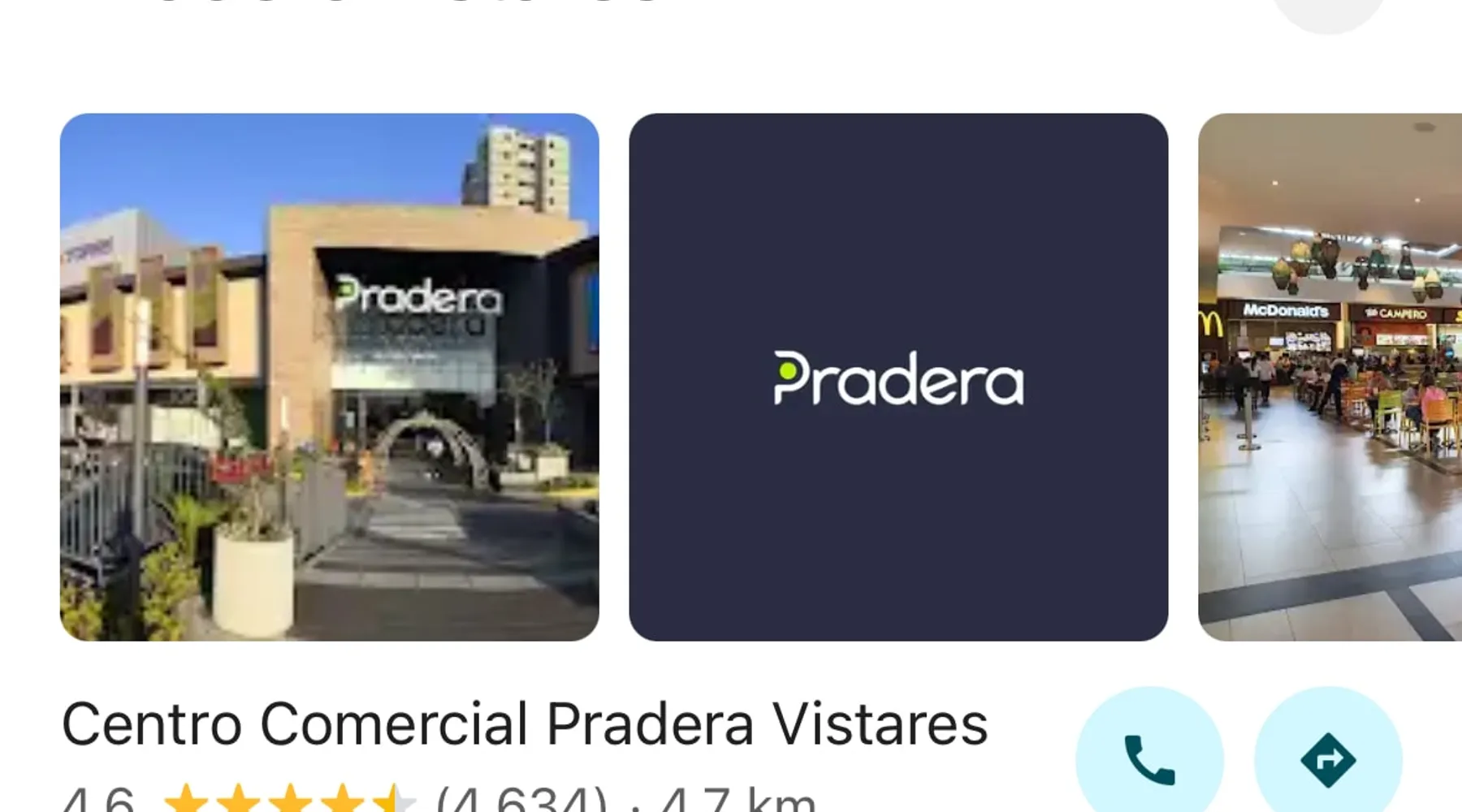The width and height of the screenshot is (1462, 812).
Task: Open the Pradera building exterior photo
Action: [329, 377]
